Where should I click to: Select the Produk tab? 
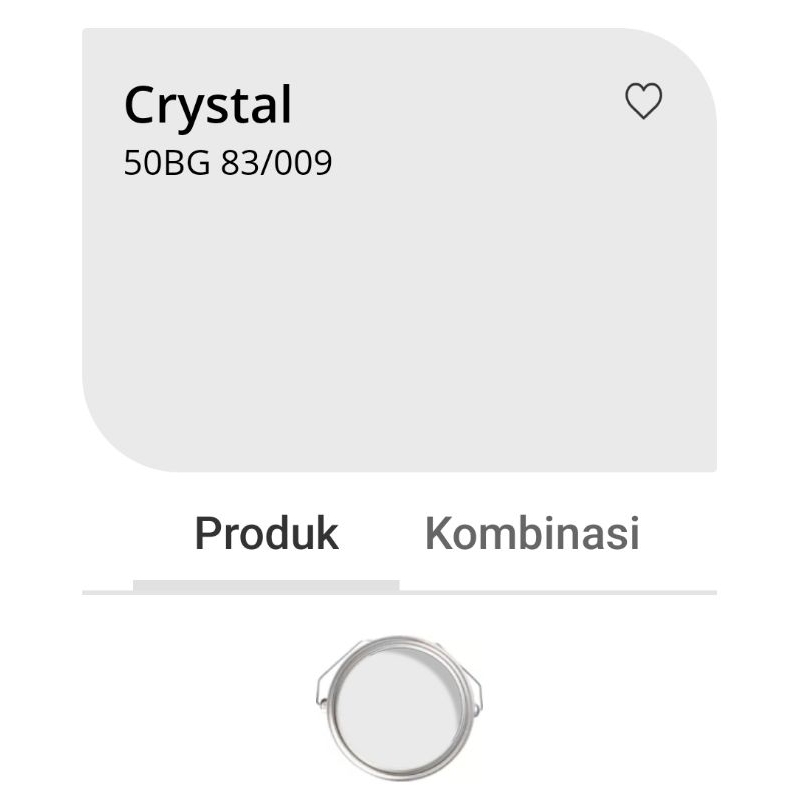266,534
